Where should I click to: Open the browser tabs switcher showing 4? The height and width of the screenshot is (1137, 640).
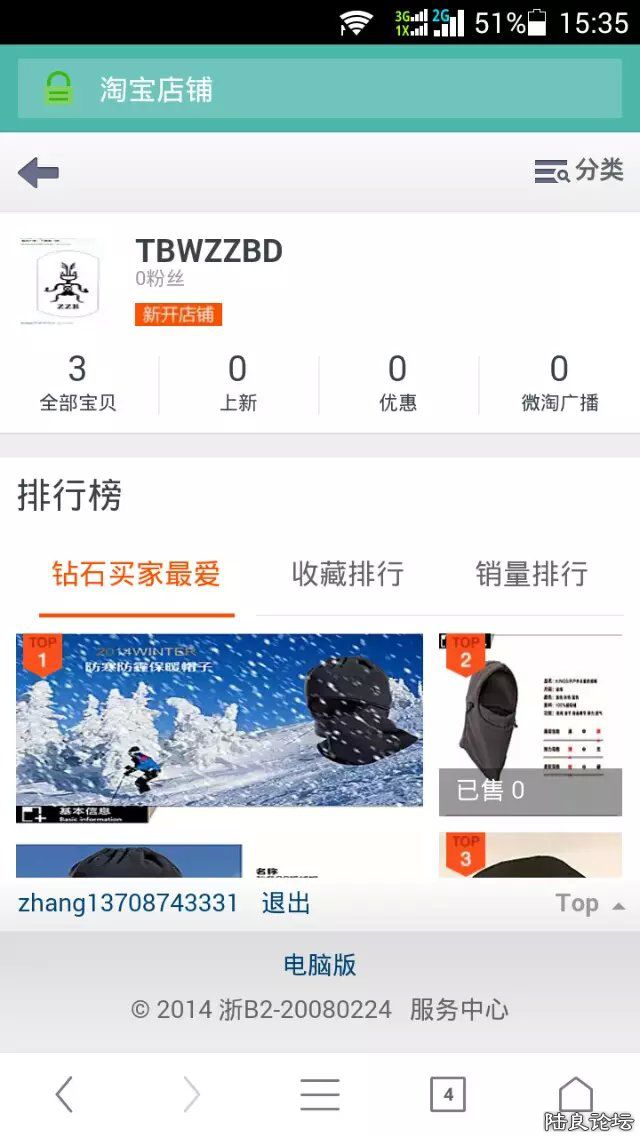click(448, 1095)
